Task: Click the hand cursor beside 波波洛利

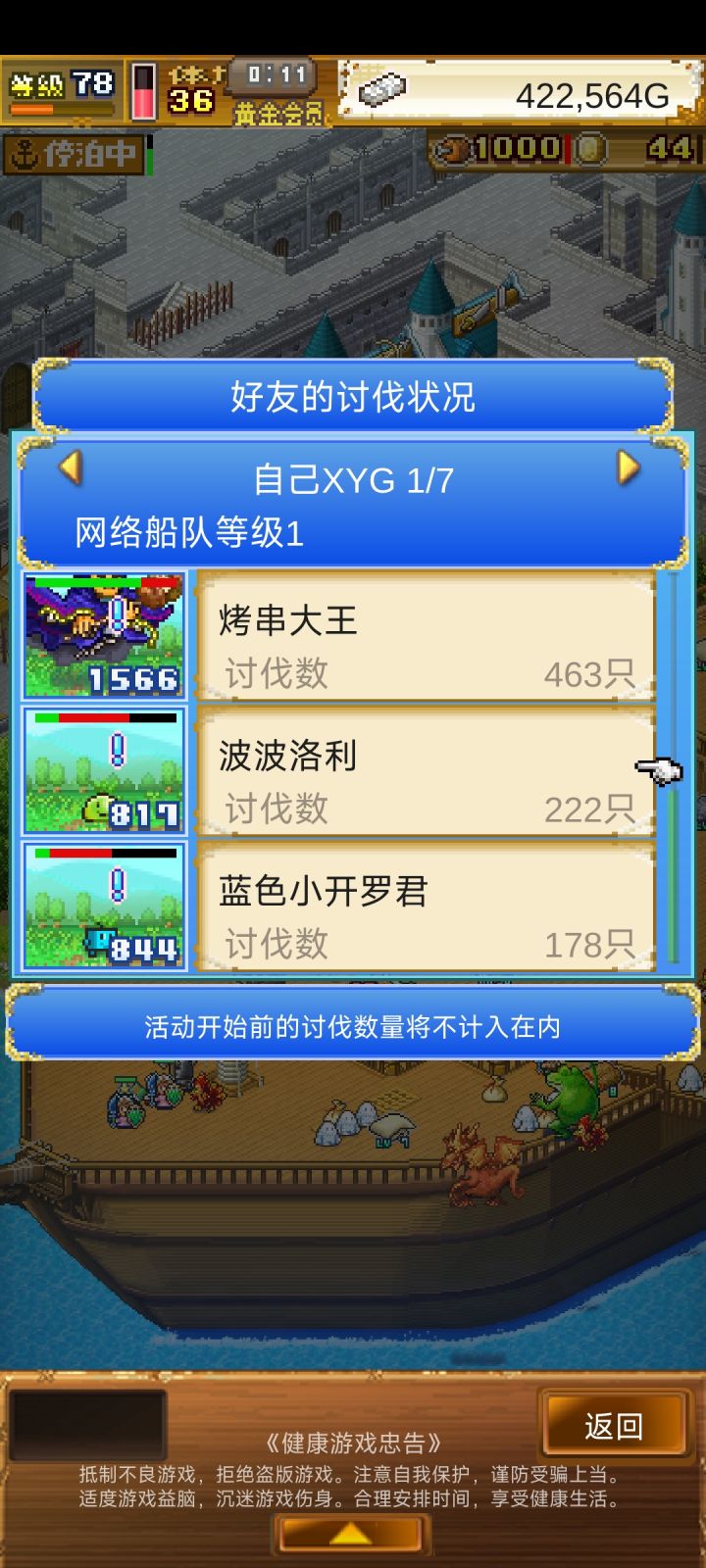Action: (659, 769)
